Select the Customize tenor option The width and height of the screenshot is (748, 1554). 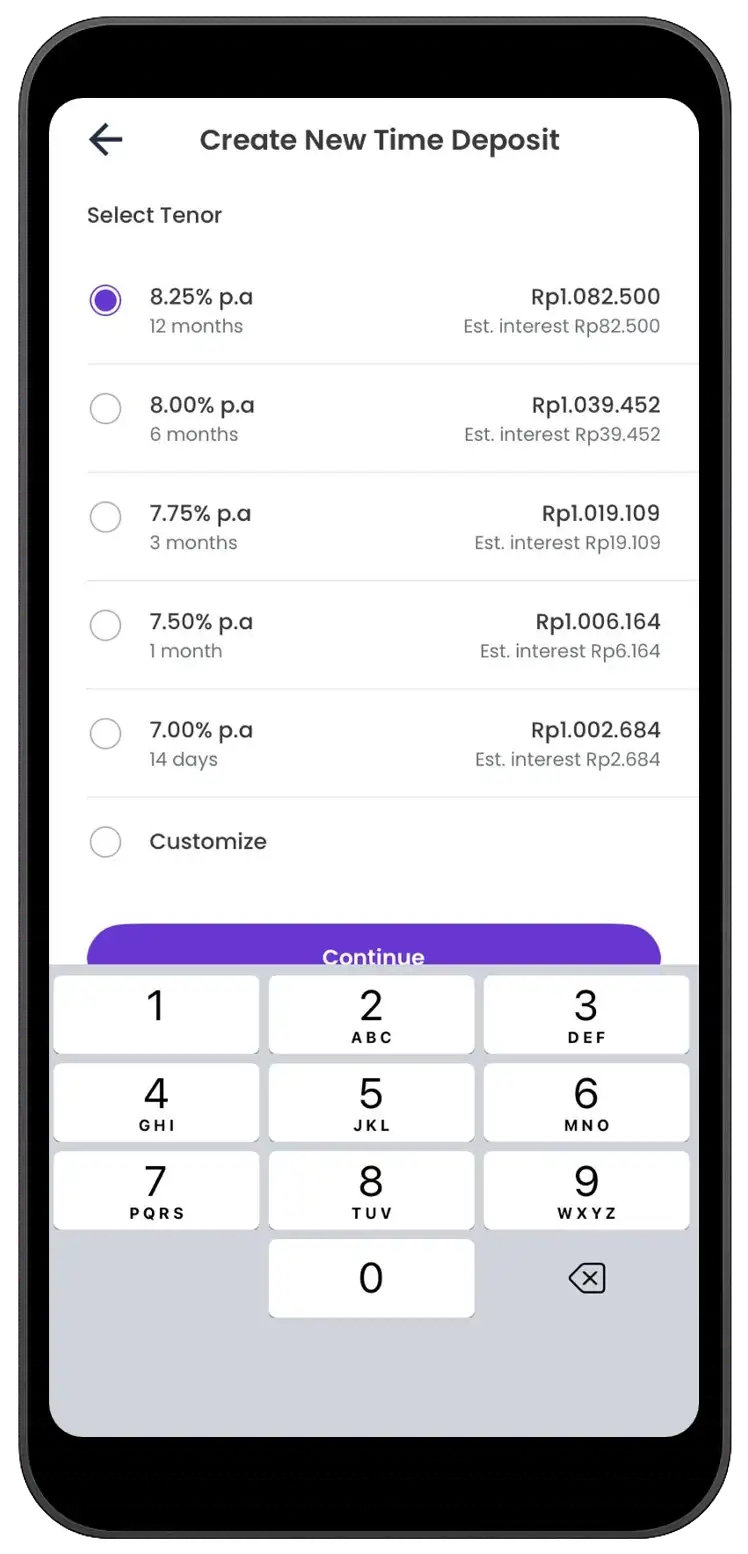click(x=105, y=842)
